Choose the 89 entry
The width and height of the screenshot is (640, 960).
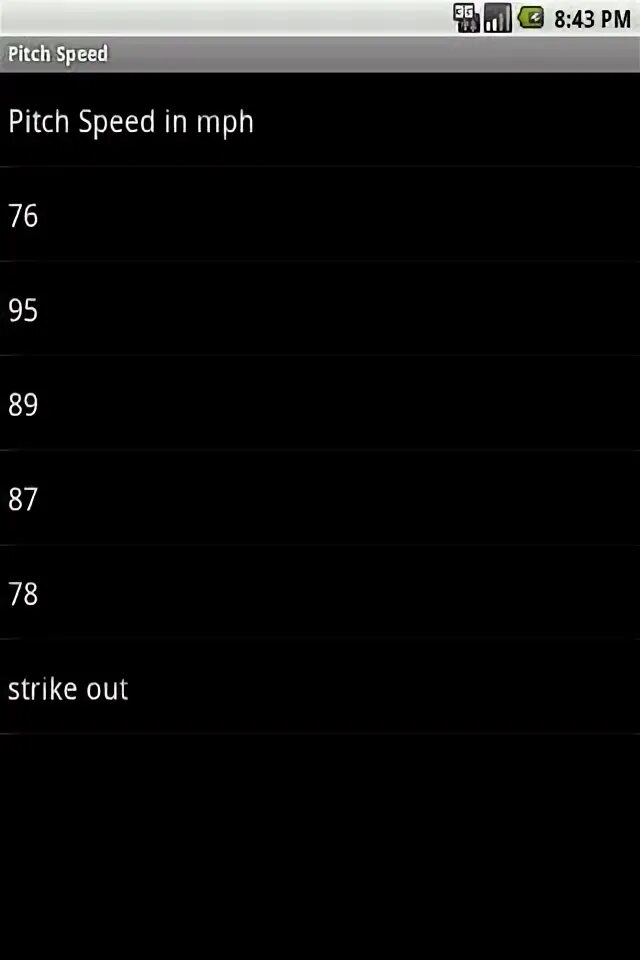[x=320, y=404]
